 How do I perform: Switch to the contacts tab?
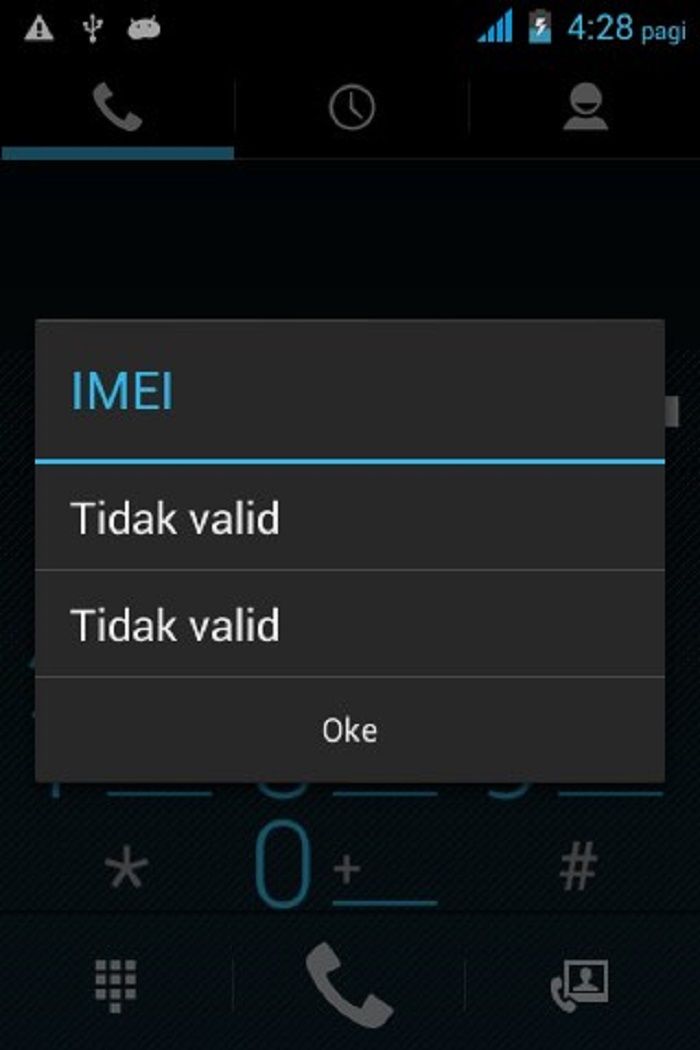(x=585, y=108)
